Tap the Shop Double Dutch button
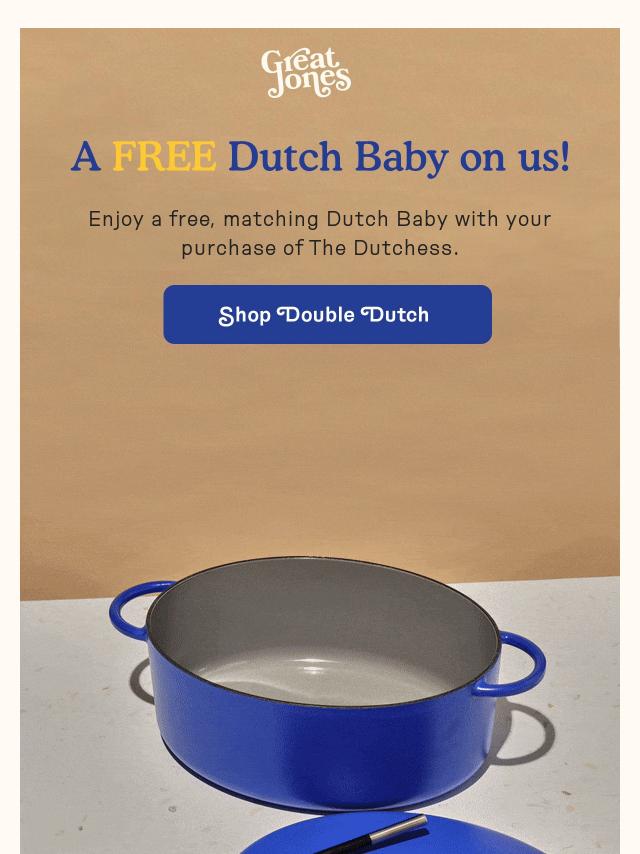The image size is (640, 854). [327, 314]
